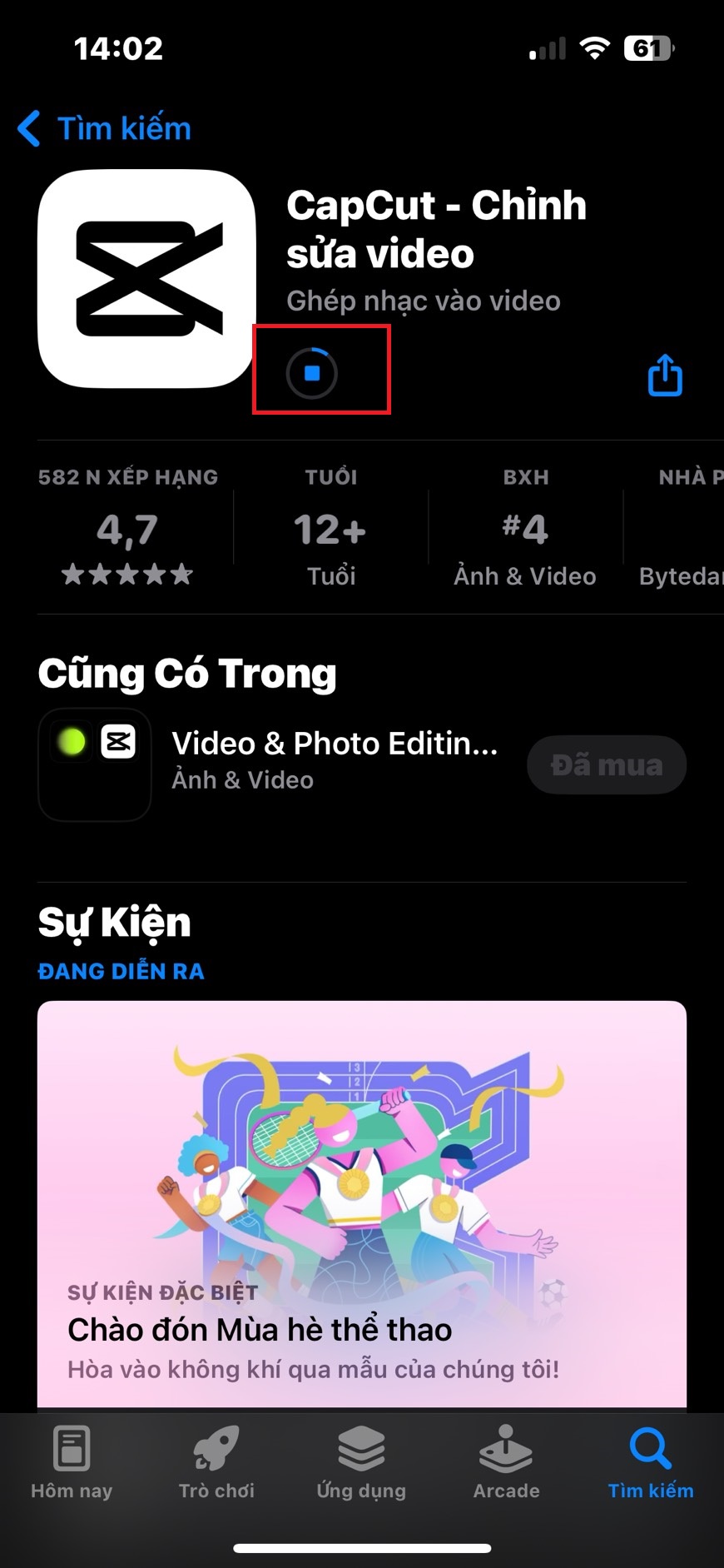The height and width of the screenshot is (1568, 724).
Task: Stop the CapCut download
Action: [312, 373]
